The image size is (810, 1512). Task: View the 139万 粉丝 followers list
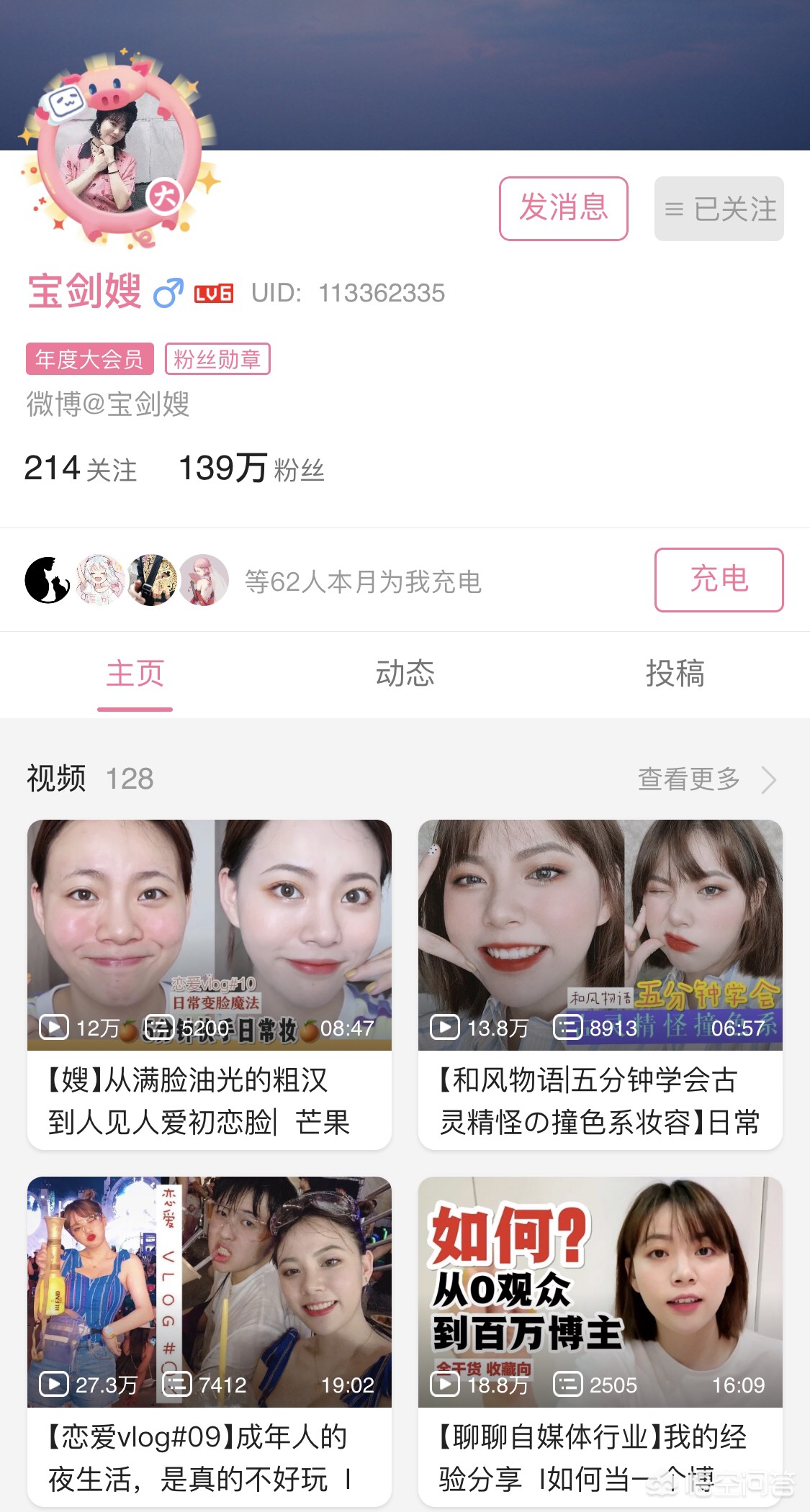click(251, 469)
